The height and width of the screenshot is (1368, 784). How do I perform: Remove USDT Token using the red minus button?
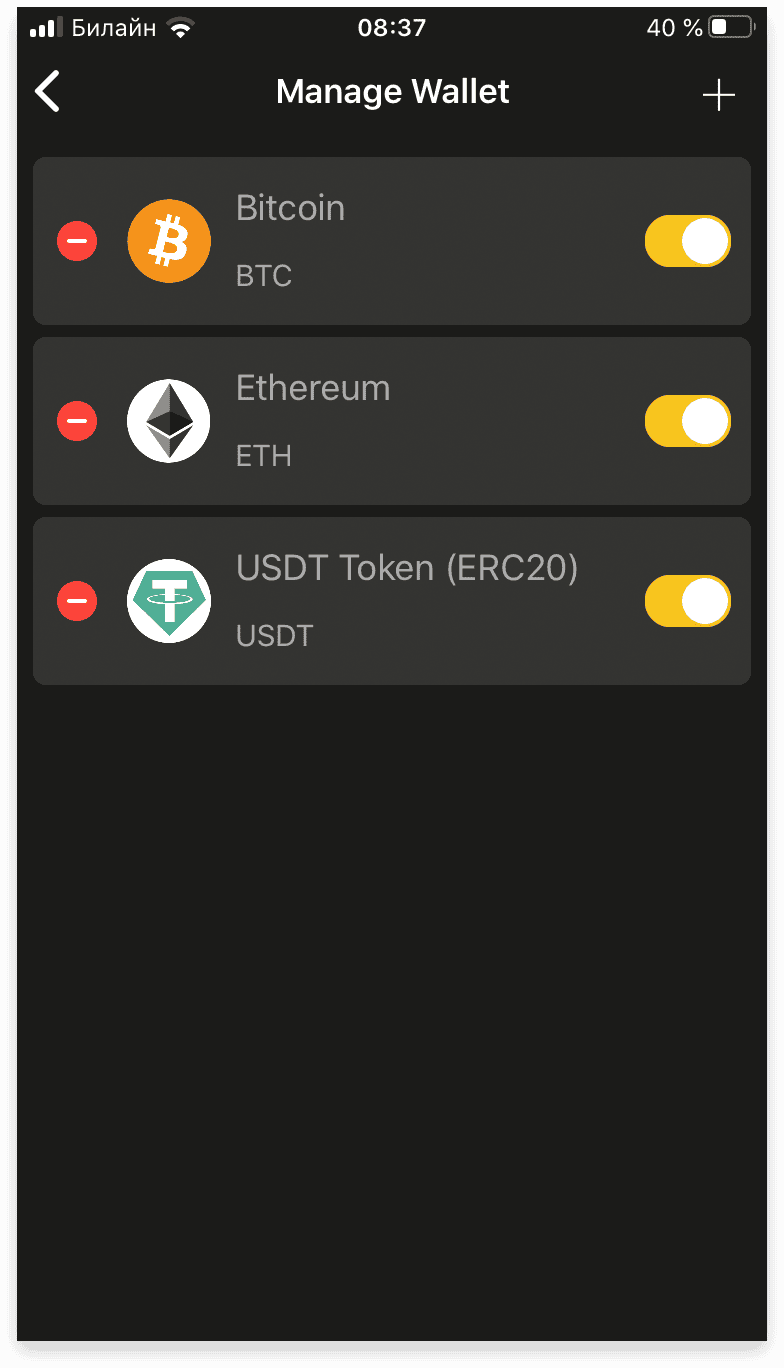pyautogui.click(x=77, y=601)
